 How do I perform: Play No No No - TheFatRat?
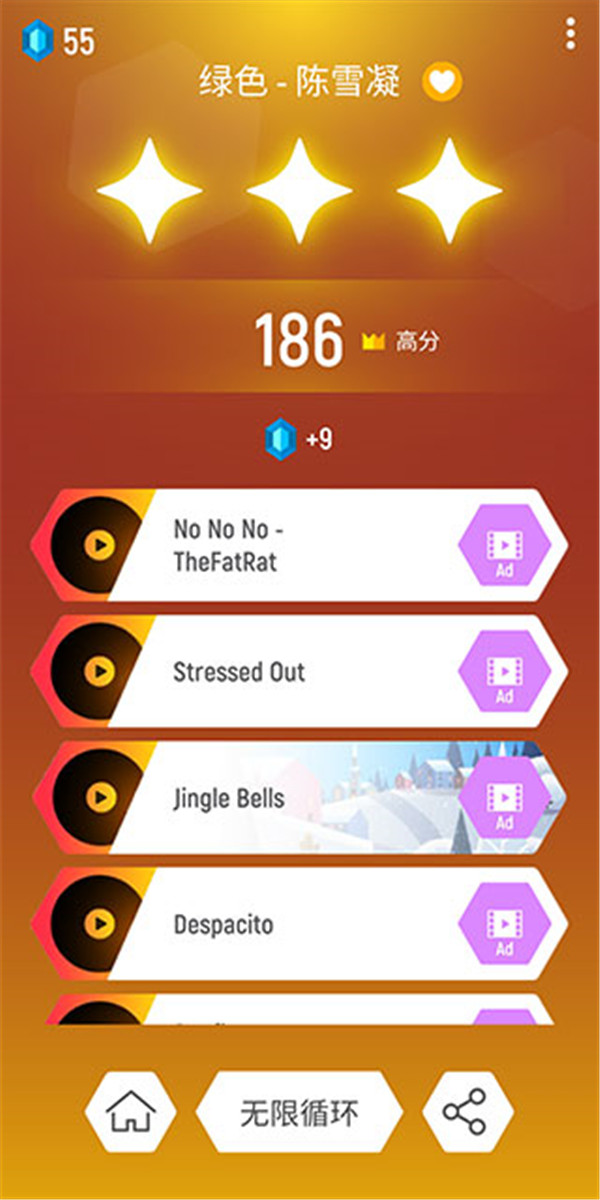(99, 545)
